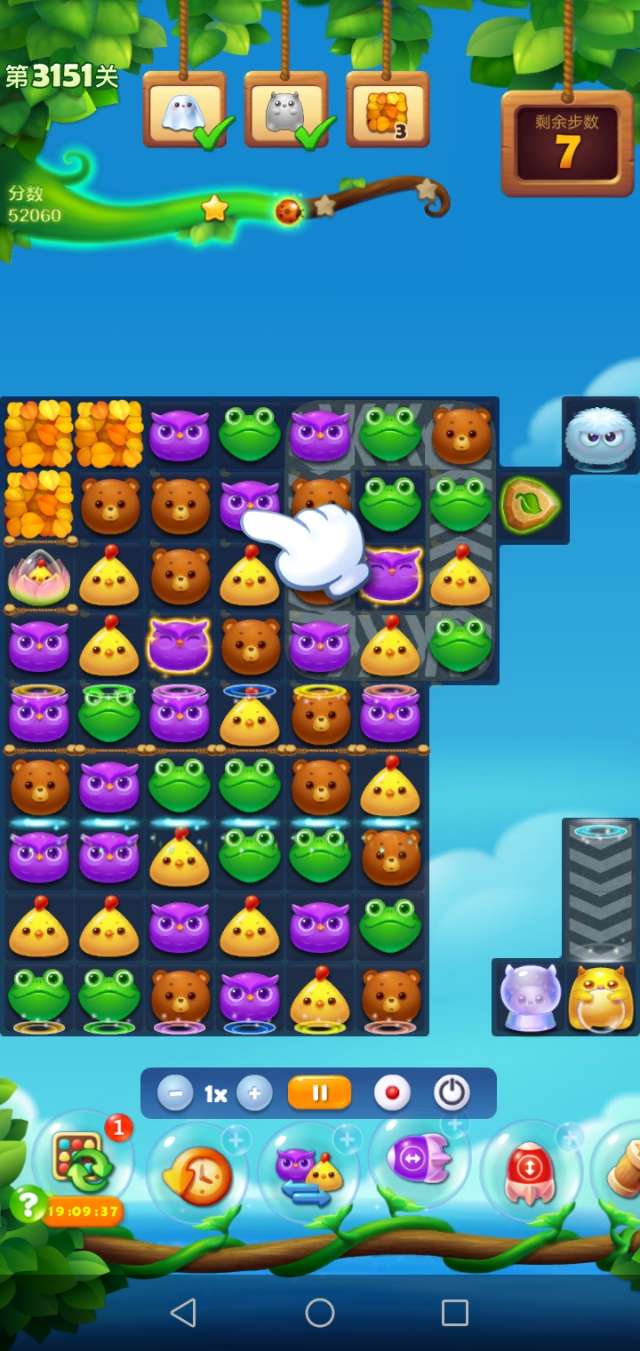Open the green question mark help
Viewport: 640px width, 1351px height.
tap(27, 1202)
